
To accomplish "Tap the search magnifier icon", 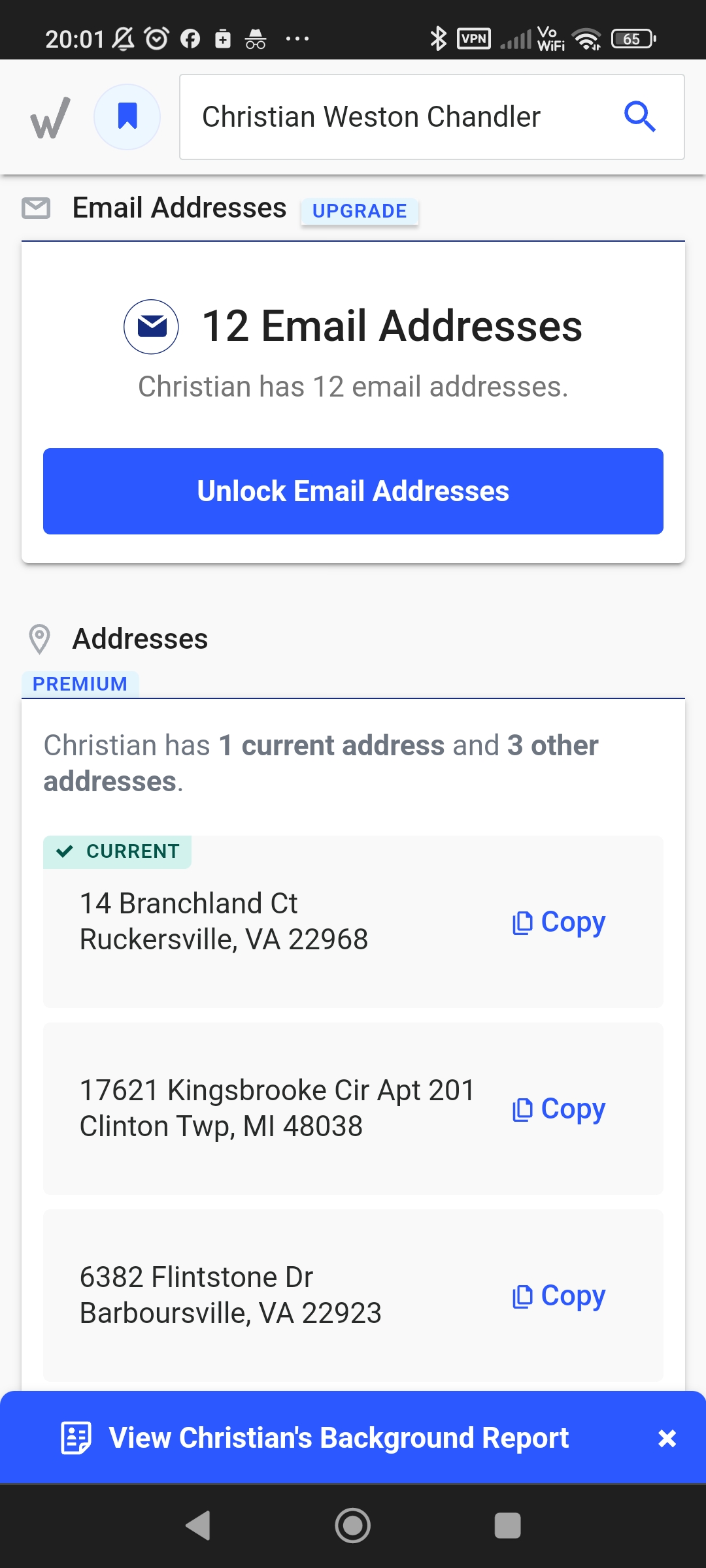I will [640, 117].
